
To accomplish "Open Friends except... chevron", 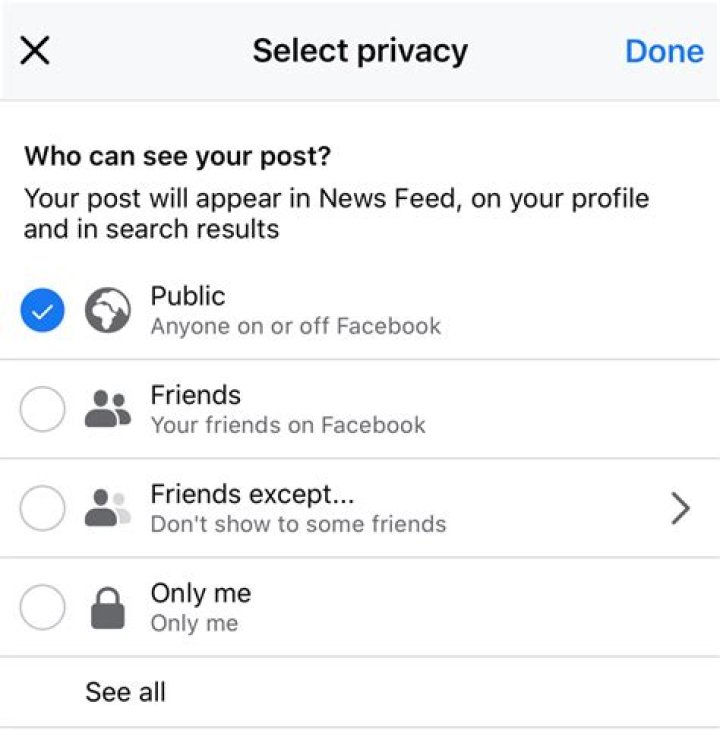I will point(680,509).
